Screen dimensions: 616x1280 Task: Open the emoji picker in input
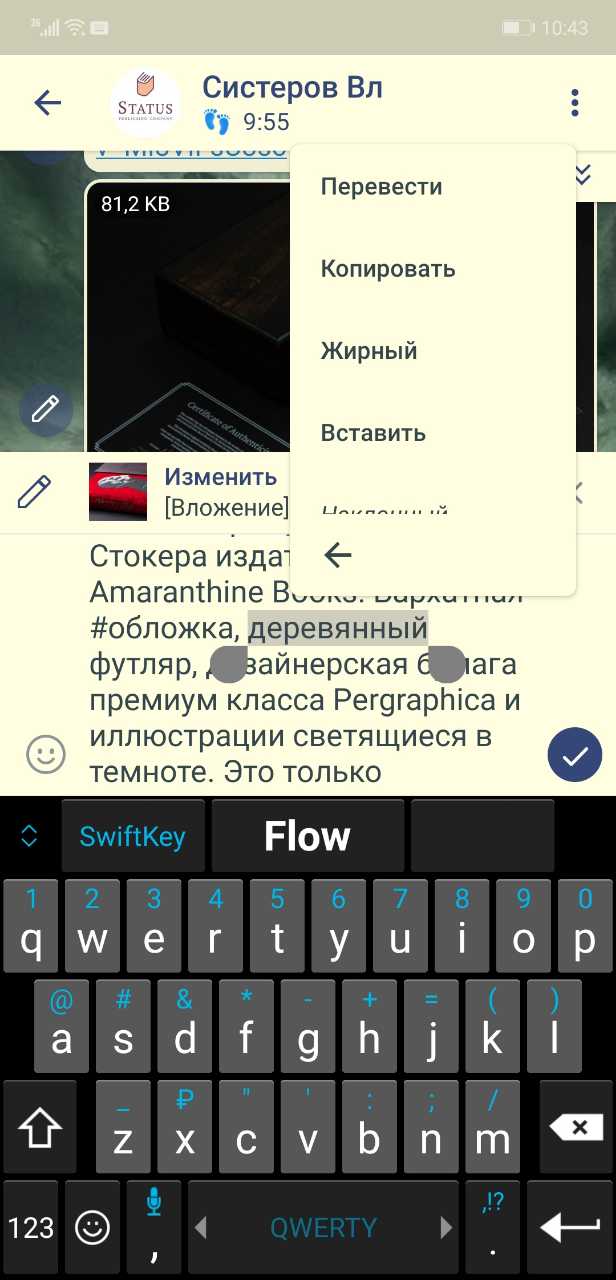coord(45,754)
